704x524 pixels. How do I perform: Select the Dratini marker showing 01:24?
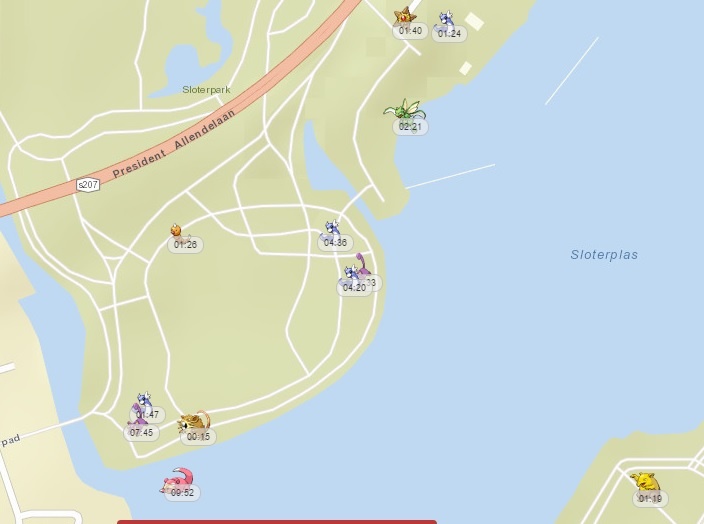(446, 21)
